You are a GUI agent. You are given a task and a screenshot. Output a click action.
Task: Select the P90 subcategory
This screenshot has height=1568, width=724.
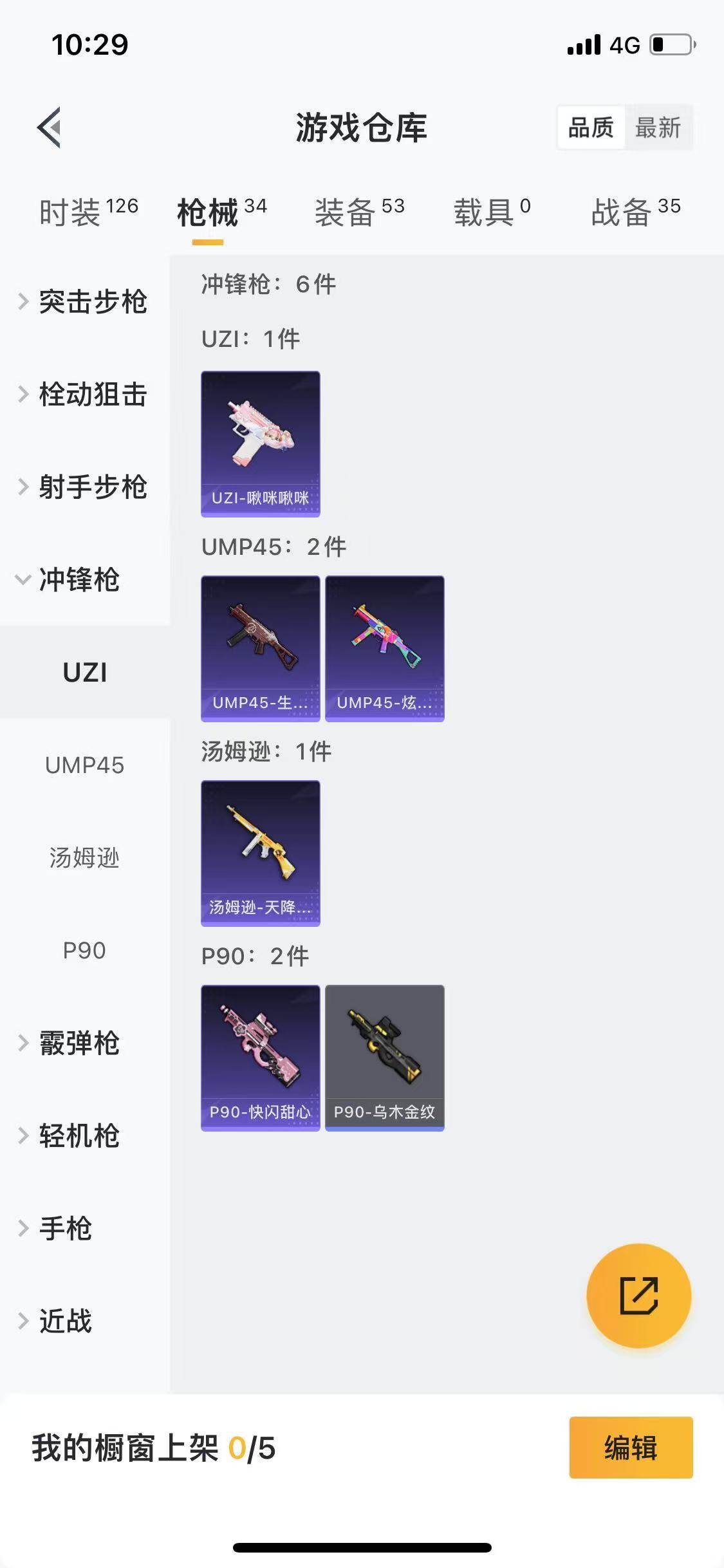click(x=84, y=951)
